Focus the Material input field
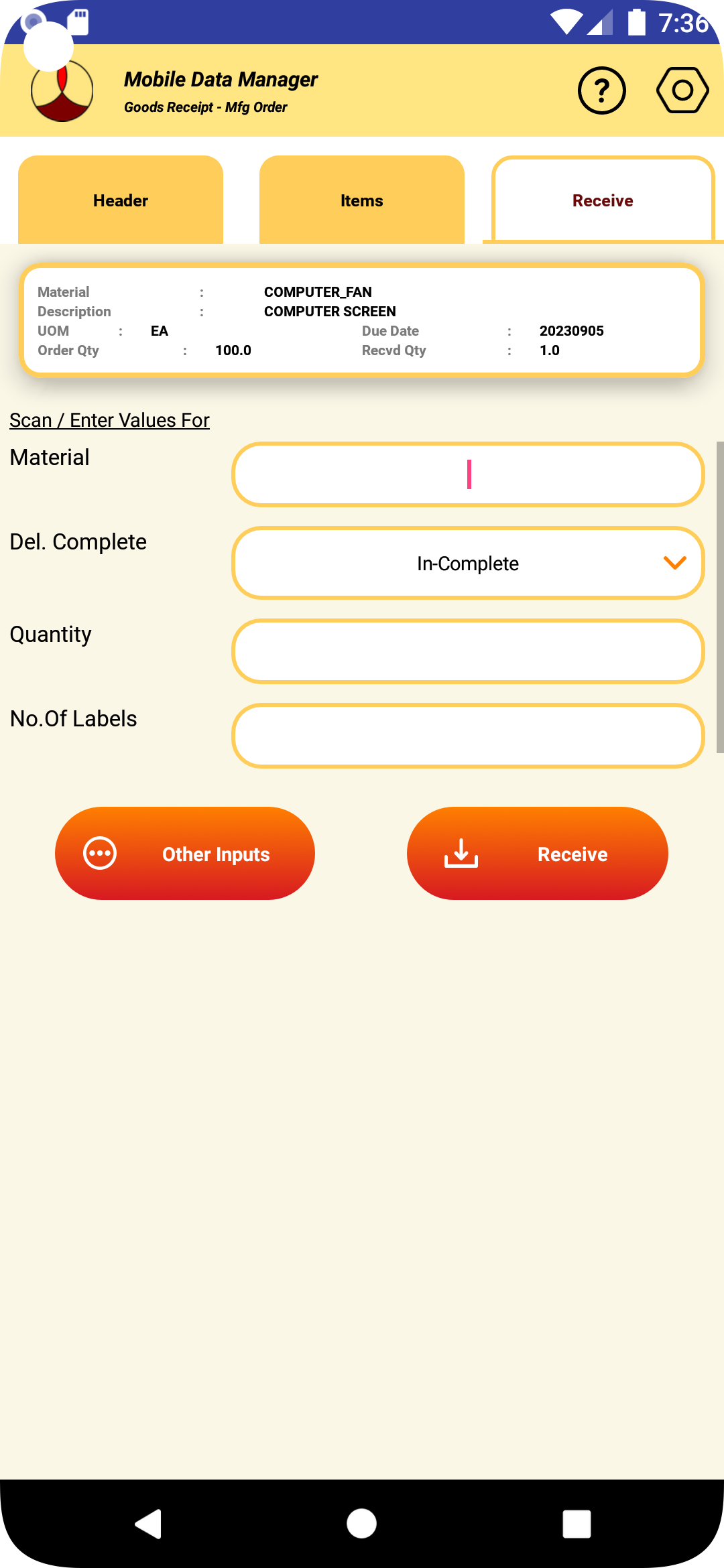Screen dimensions: 724x1568 (468, 474)
